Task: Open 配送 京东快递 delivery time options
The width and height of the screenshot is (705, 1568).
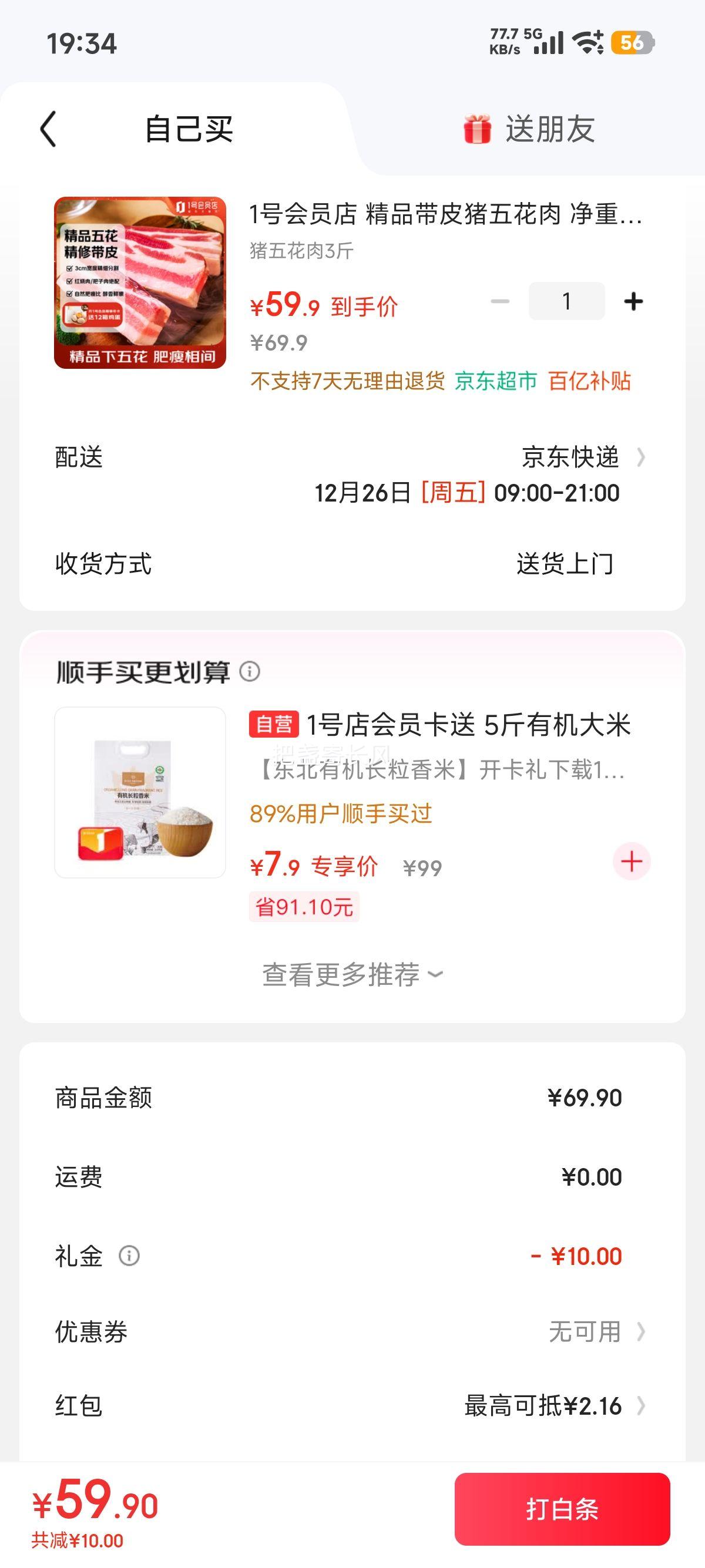Action: click(352, 474)
